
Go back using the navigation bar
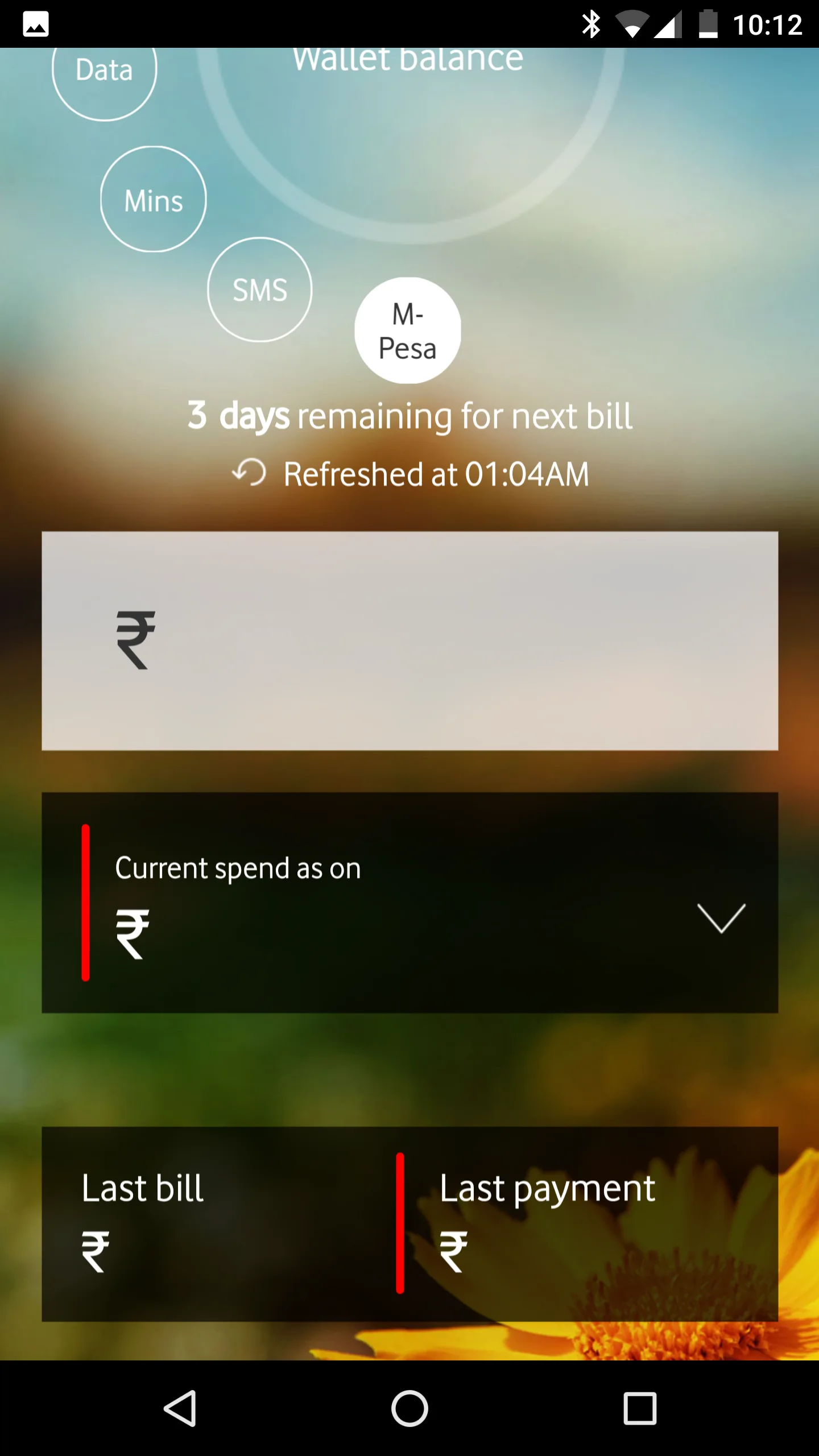point(181,1408)
